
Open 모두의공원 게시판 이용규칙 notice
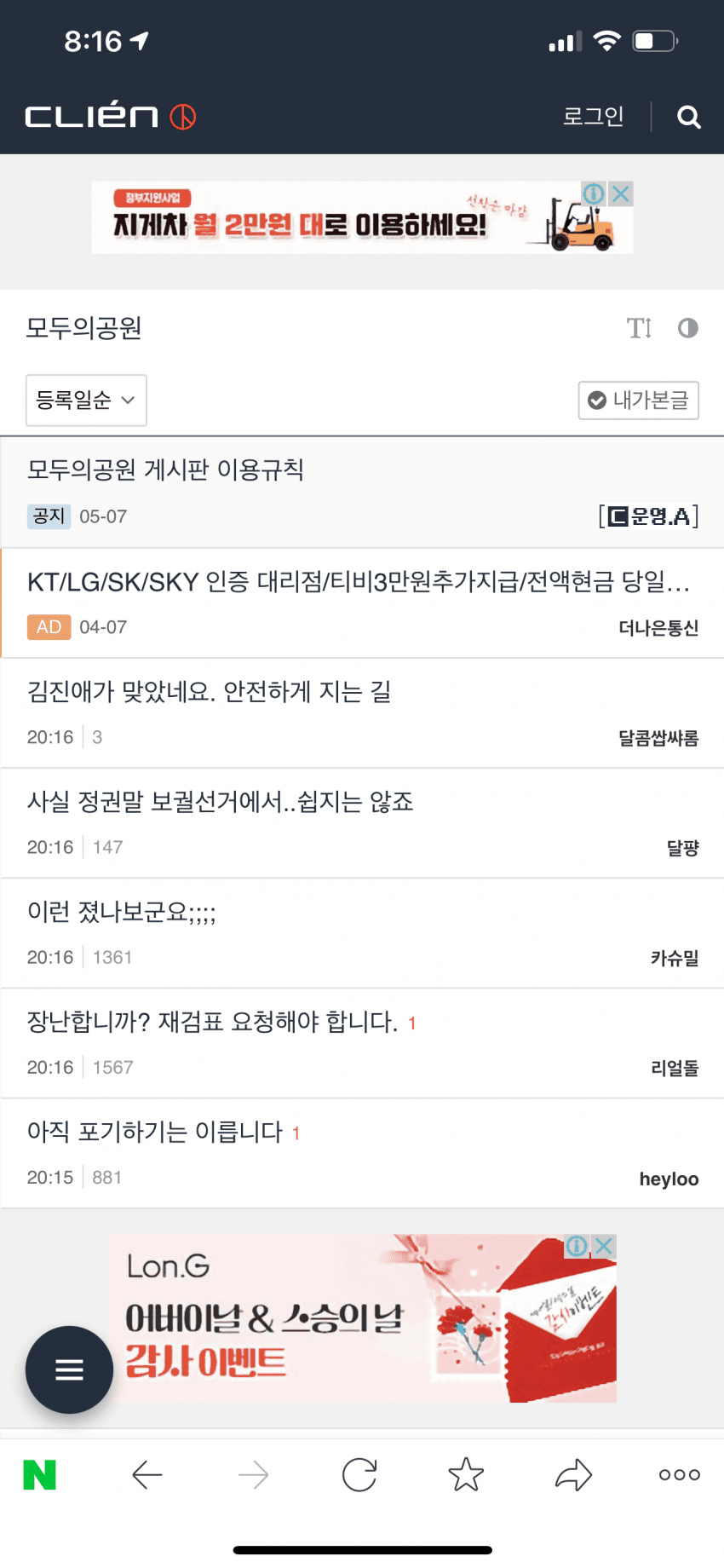pyautogui.click(x=165, y=470)
